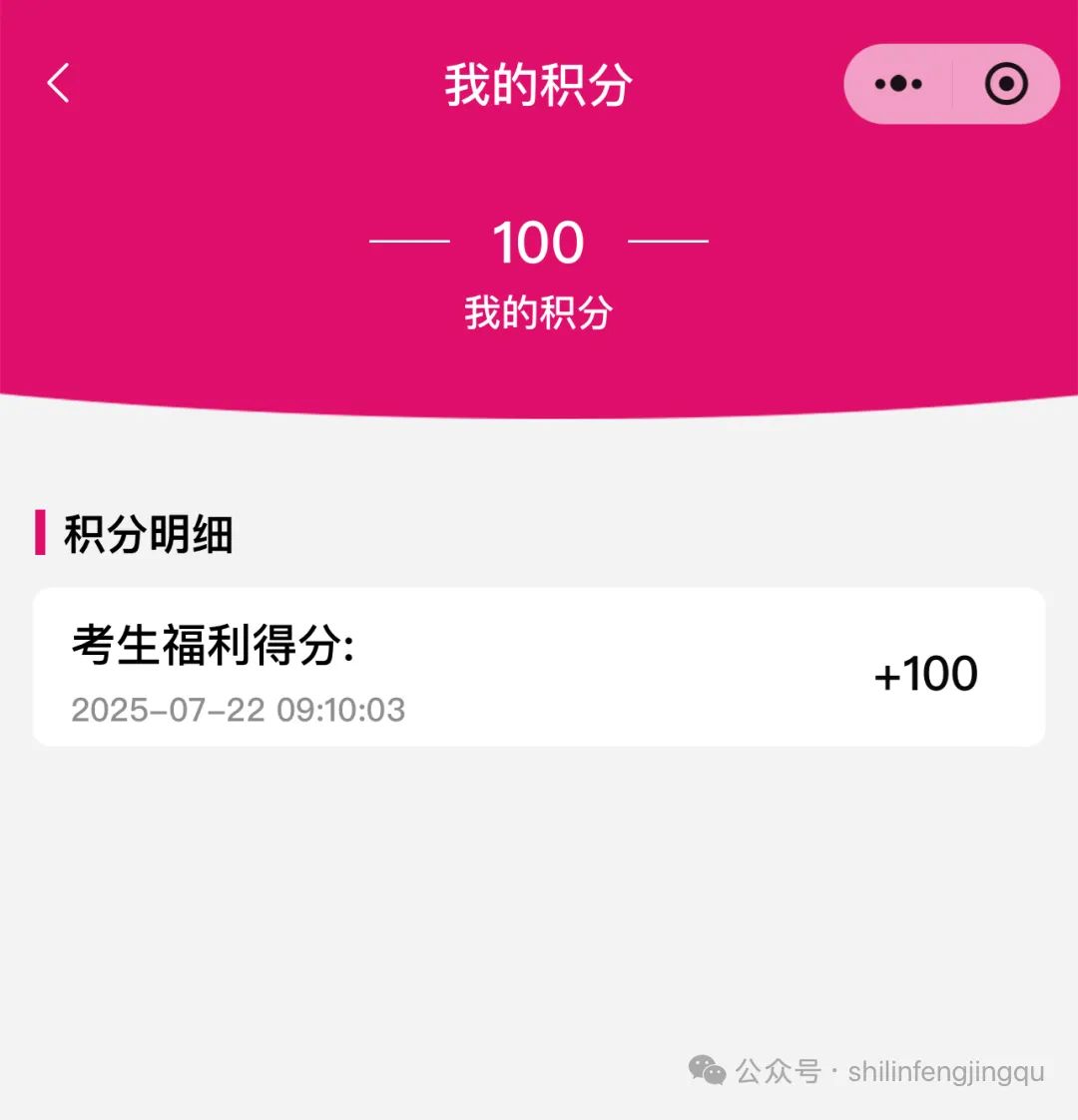Click the +100 points value
This screenshot has height=1120, width=1078.
[x=927, y=673]
